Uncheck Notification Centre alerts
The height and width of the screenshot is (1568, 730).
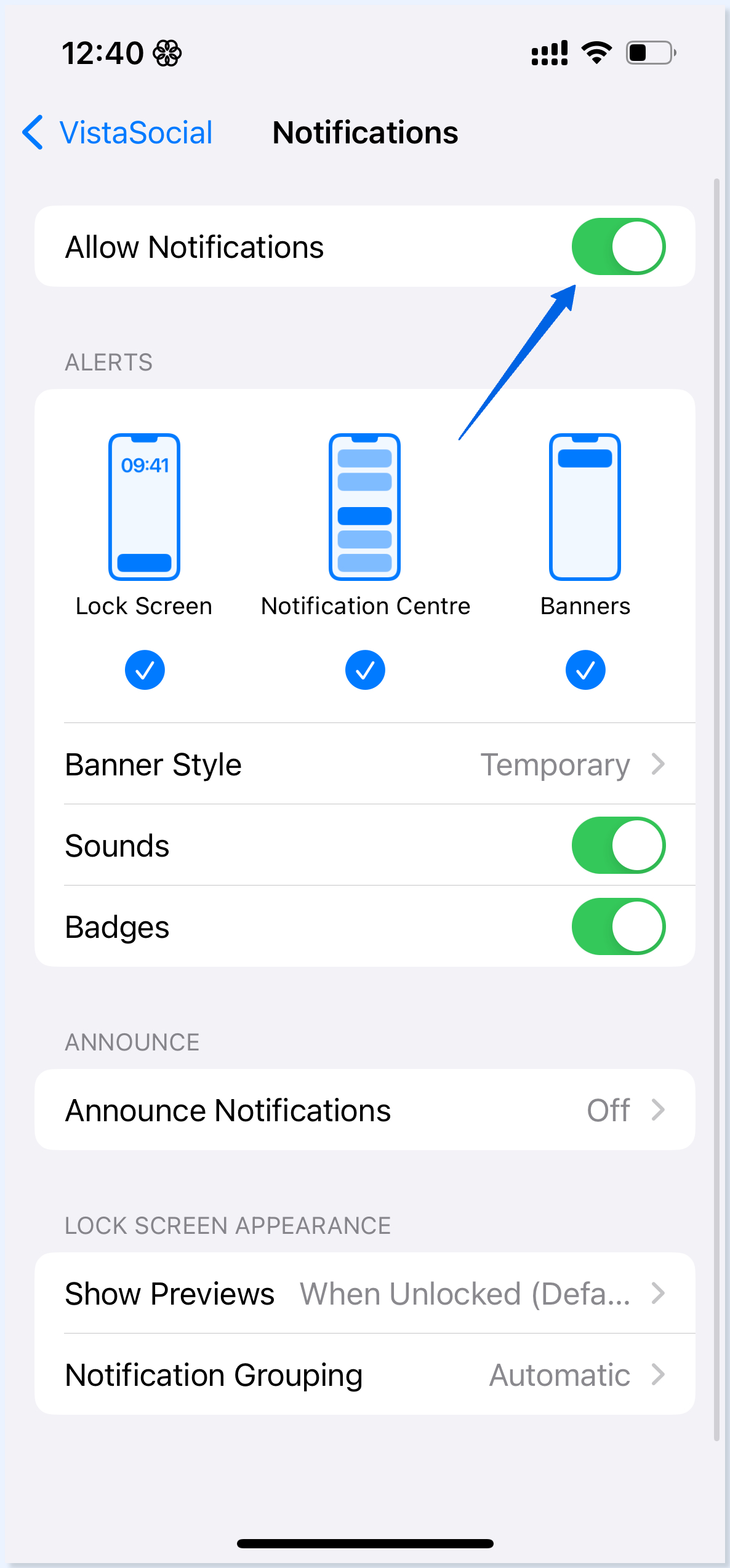point(365,670)
